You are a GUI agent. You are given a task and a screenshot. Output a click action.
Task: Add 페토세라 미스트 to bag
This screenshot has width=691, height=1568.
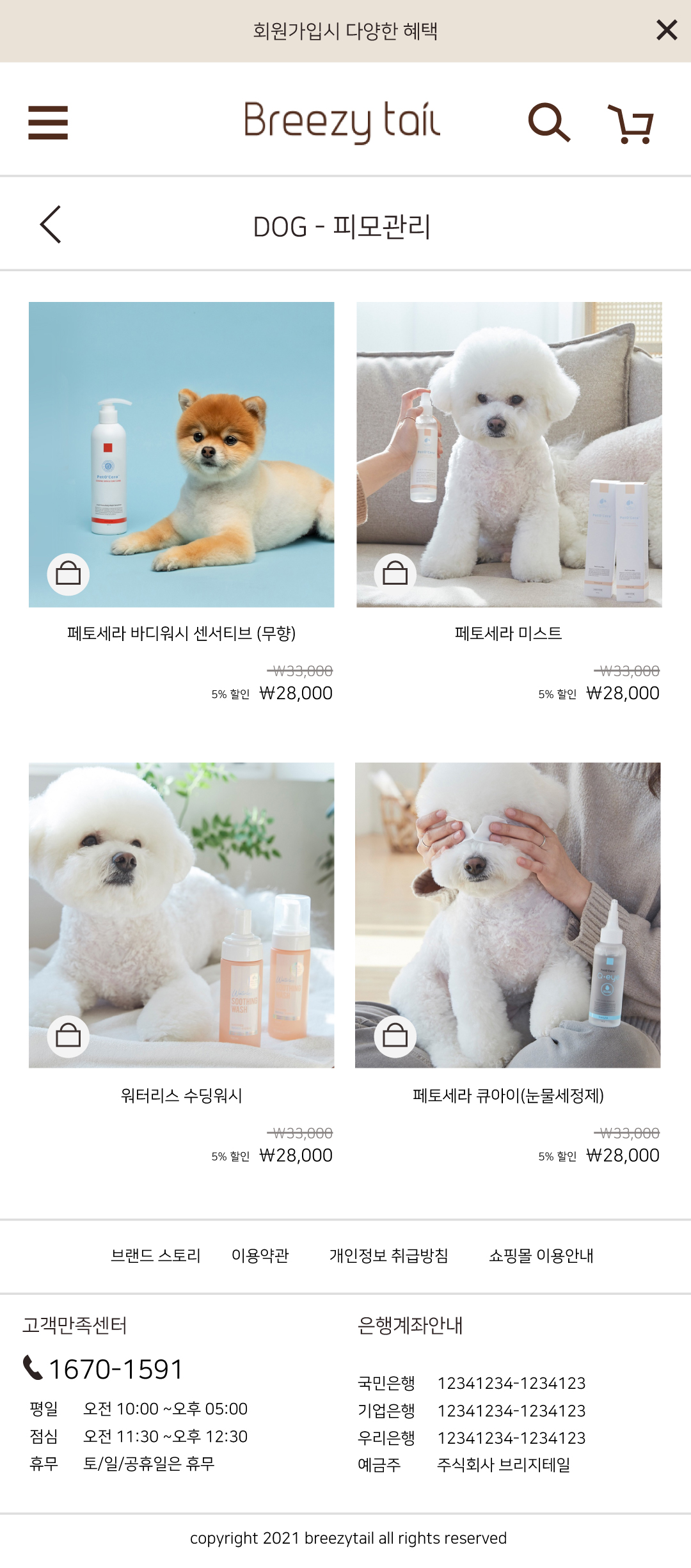pyautogui.click(x=395, y=574)
